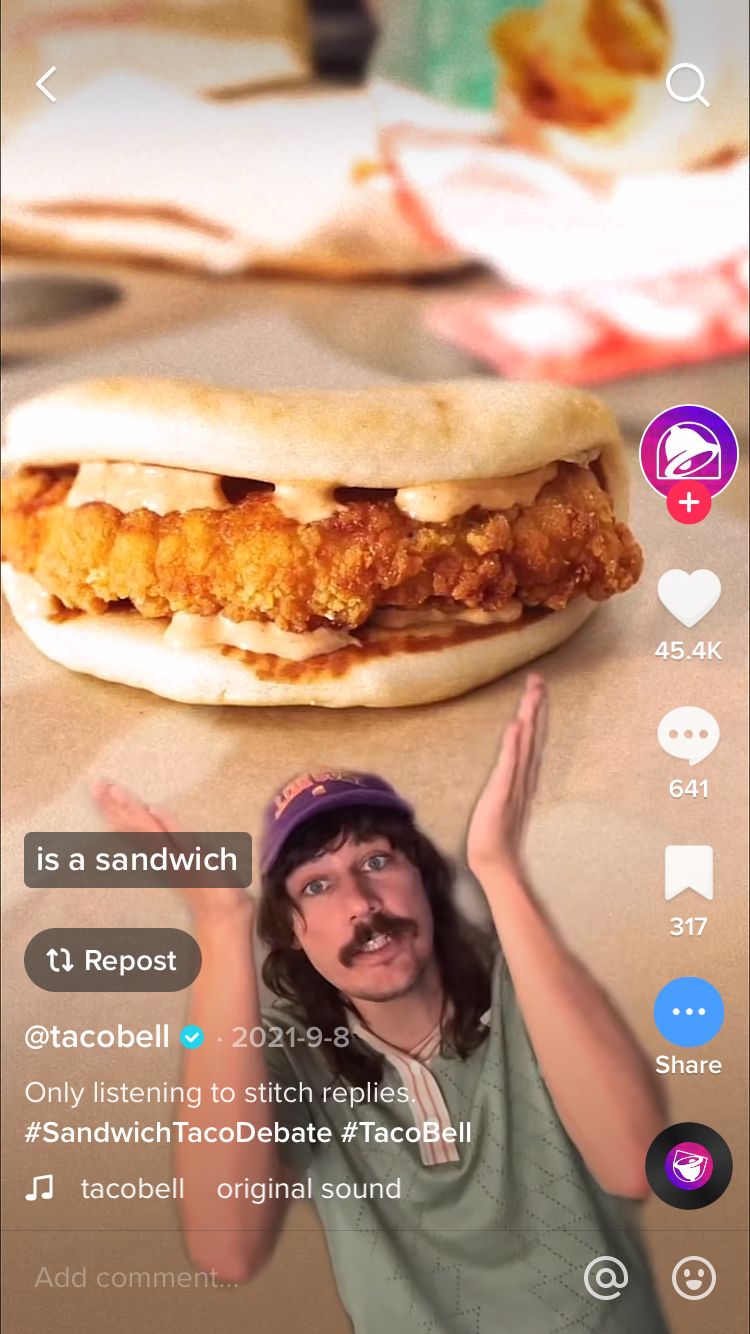The width and height of the screenshot is (750, 1334).
Task: Tap the spinning sound disc
Action: pos(688,1166)
